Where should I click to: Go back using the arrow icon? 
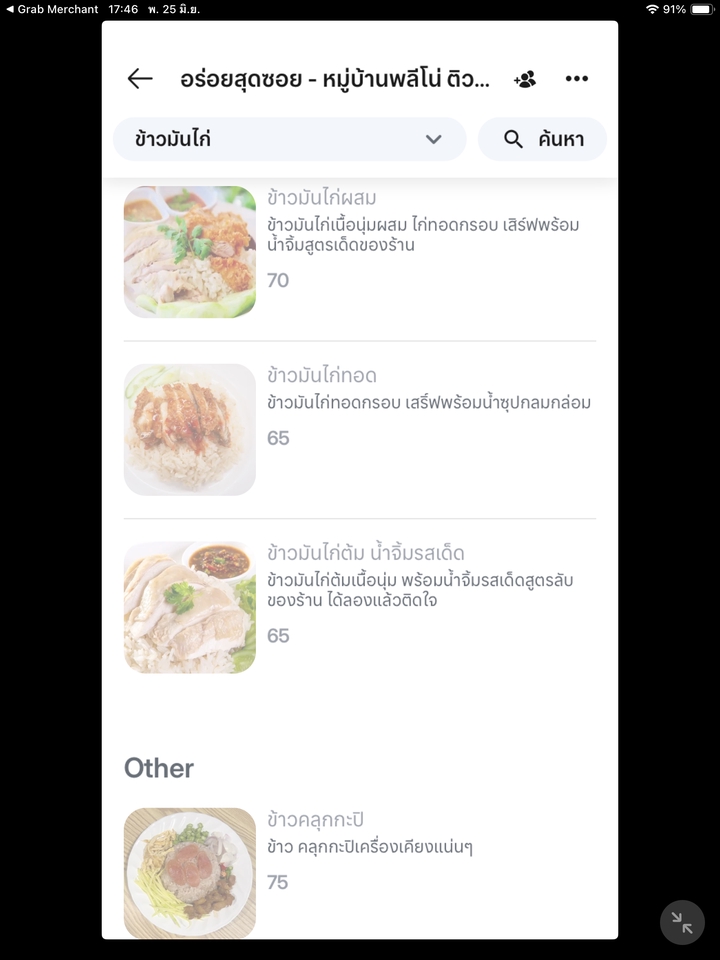pos(140,79)
